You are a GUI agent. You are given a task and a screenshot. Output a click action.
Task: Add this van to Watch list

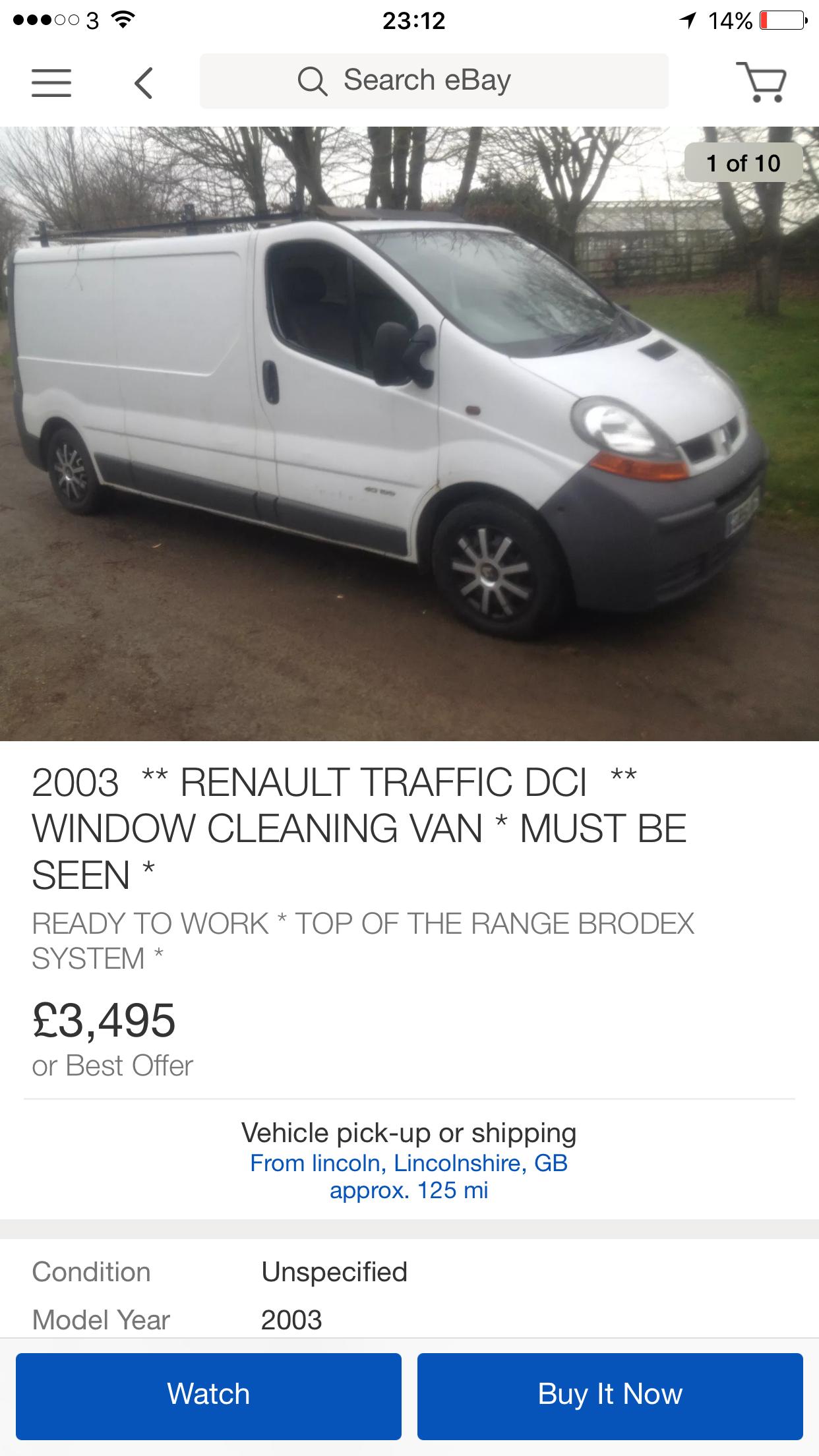208,1395
